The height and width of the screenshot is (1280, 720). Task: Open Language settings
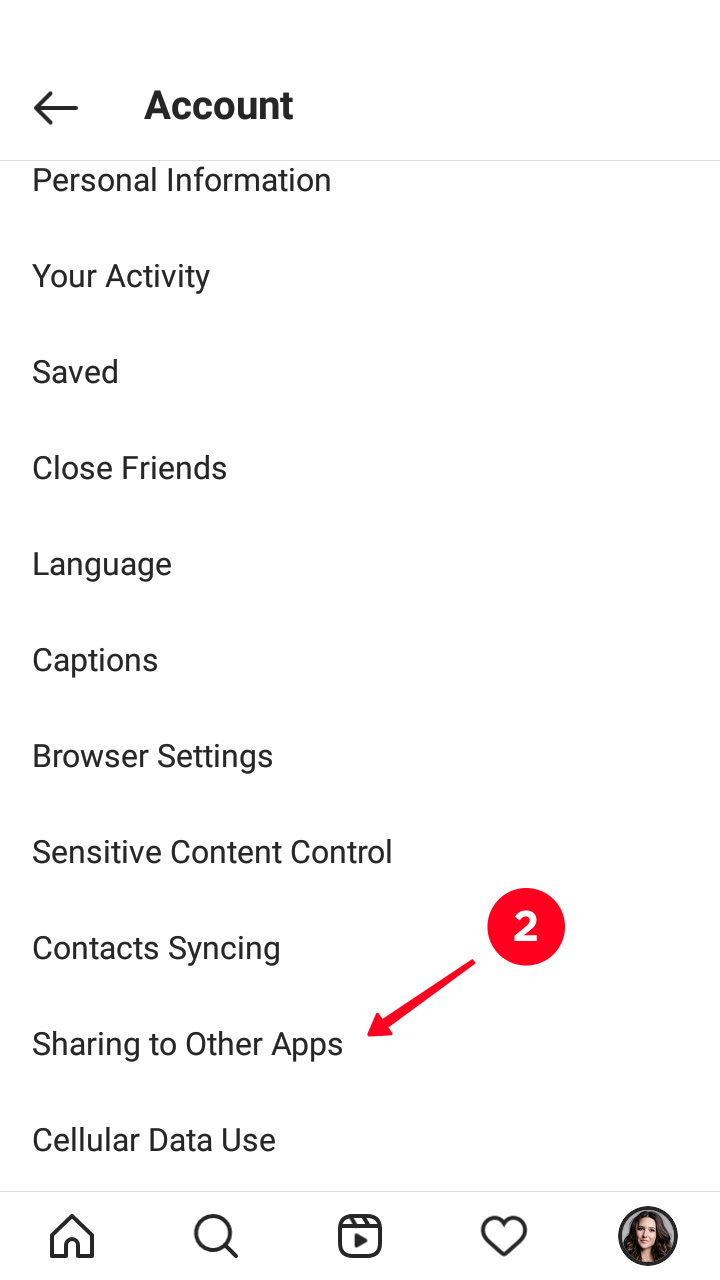360,564
